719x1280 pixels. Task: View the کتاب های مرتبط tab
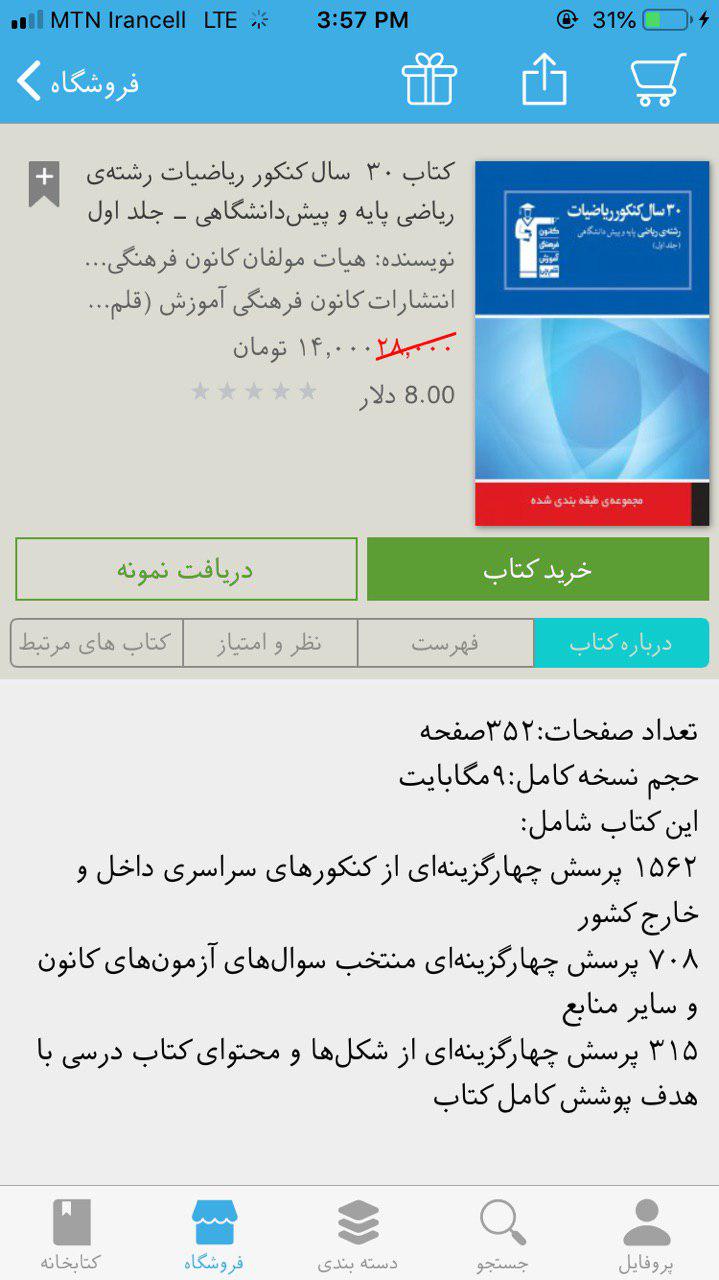coord(97,643)
